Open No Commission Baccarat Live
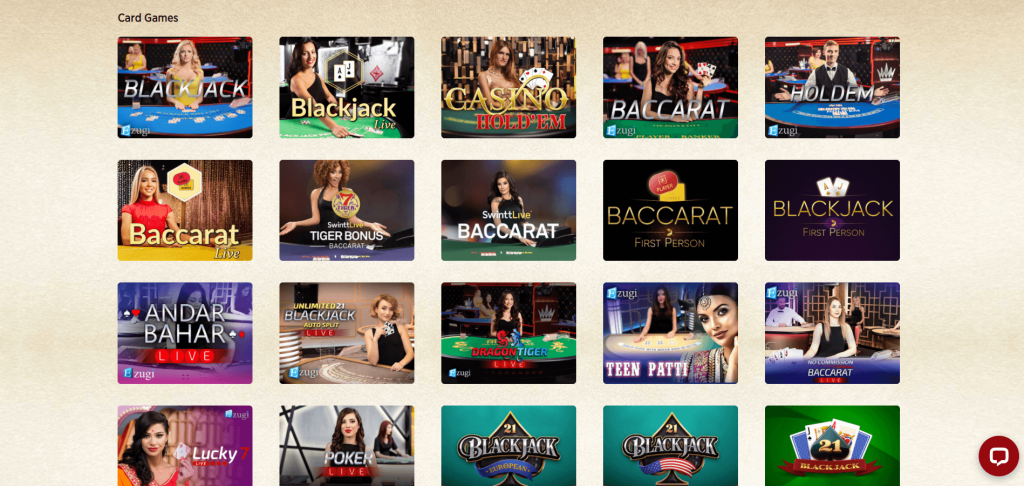Screen dimensions: 1024x486 (x=832, y=333)
